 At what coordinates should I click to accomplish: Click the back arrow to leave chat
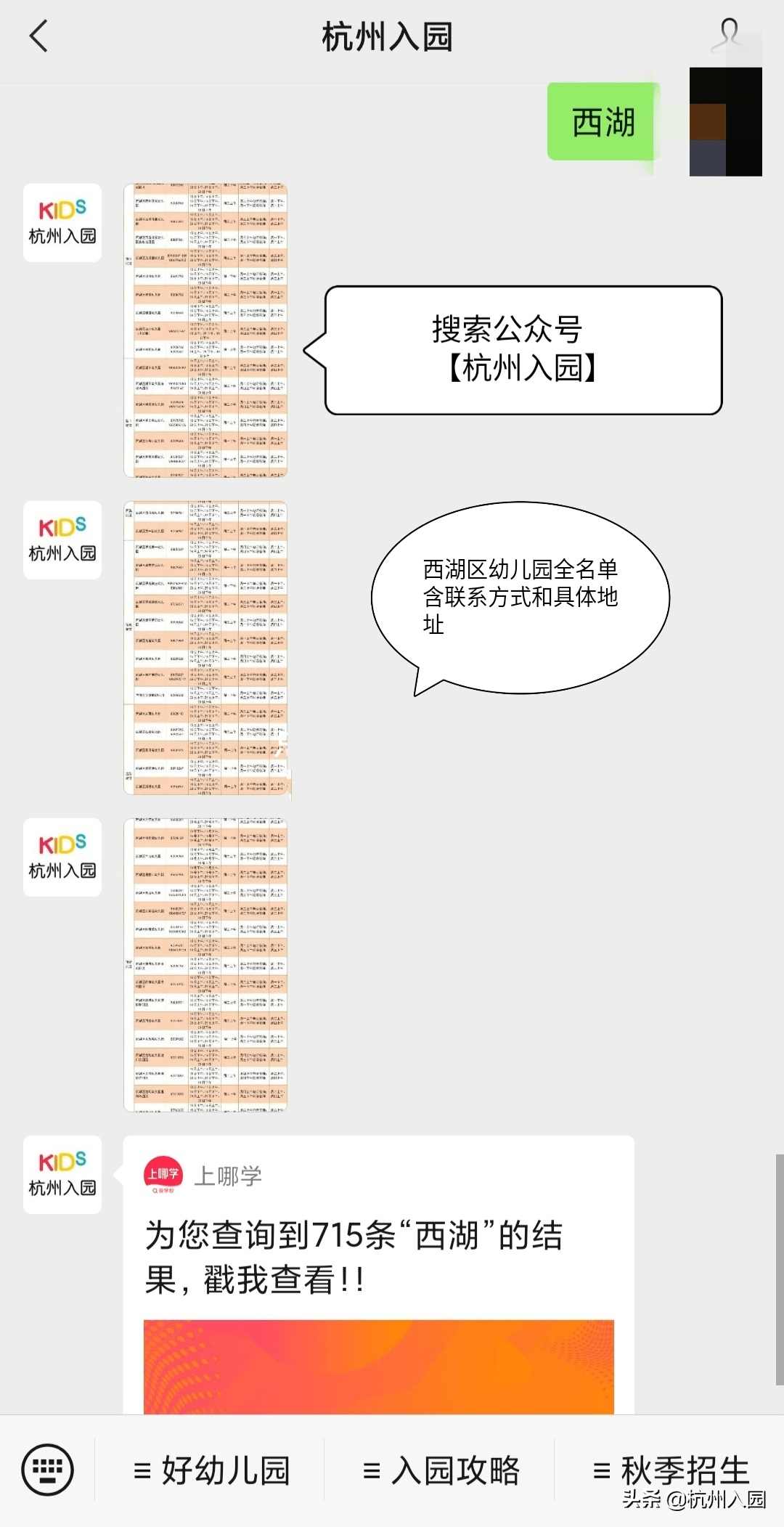(40, 35)
